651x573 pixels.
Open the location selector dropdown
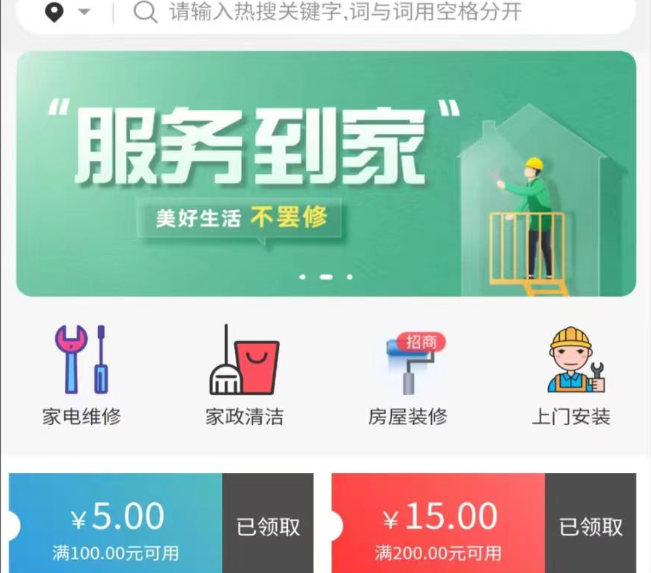click(x=67, y=12)
